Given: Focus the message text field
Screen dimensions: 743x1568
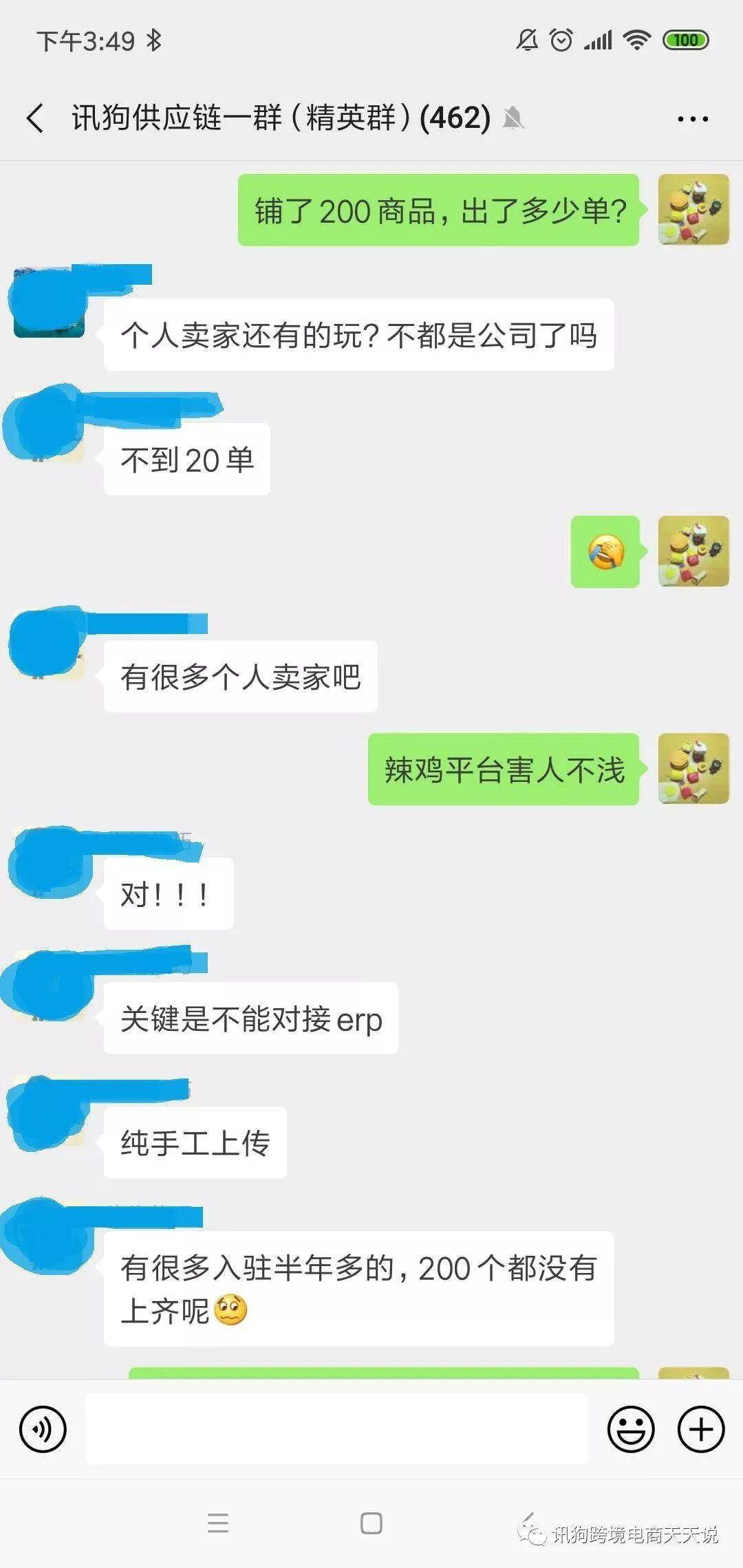Looking at the screenshot, I should (x=337, y=1429).
